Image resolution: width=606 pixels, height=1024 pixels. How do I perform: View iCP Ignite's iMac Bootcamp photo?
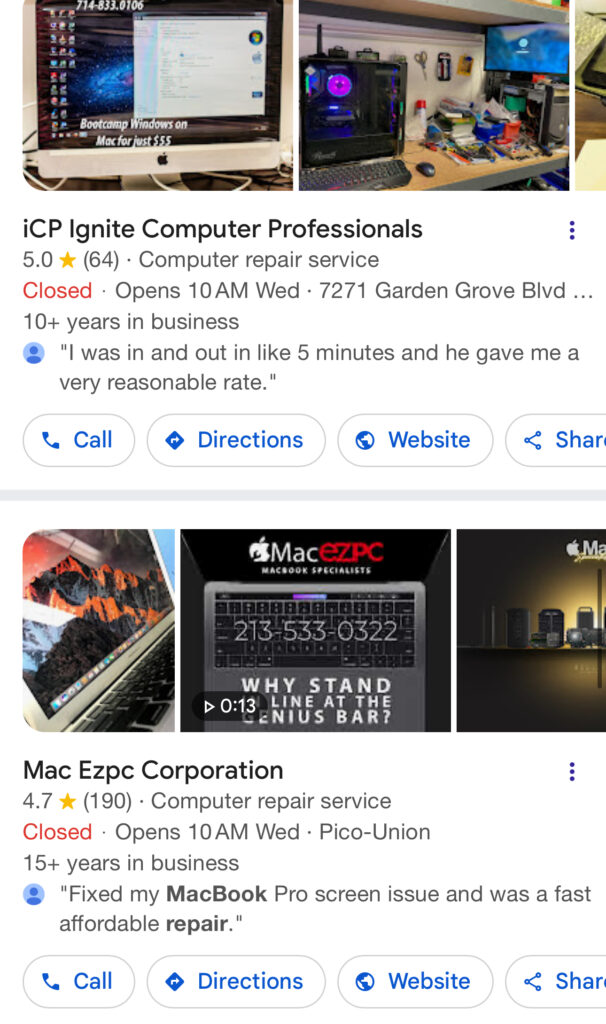coord(157,95)
